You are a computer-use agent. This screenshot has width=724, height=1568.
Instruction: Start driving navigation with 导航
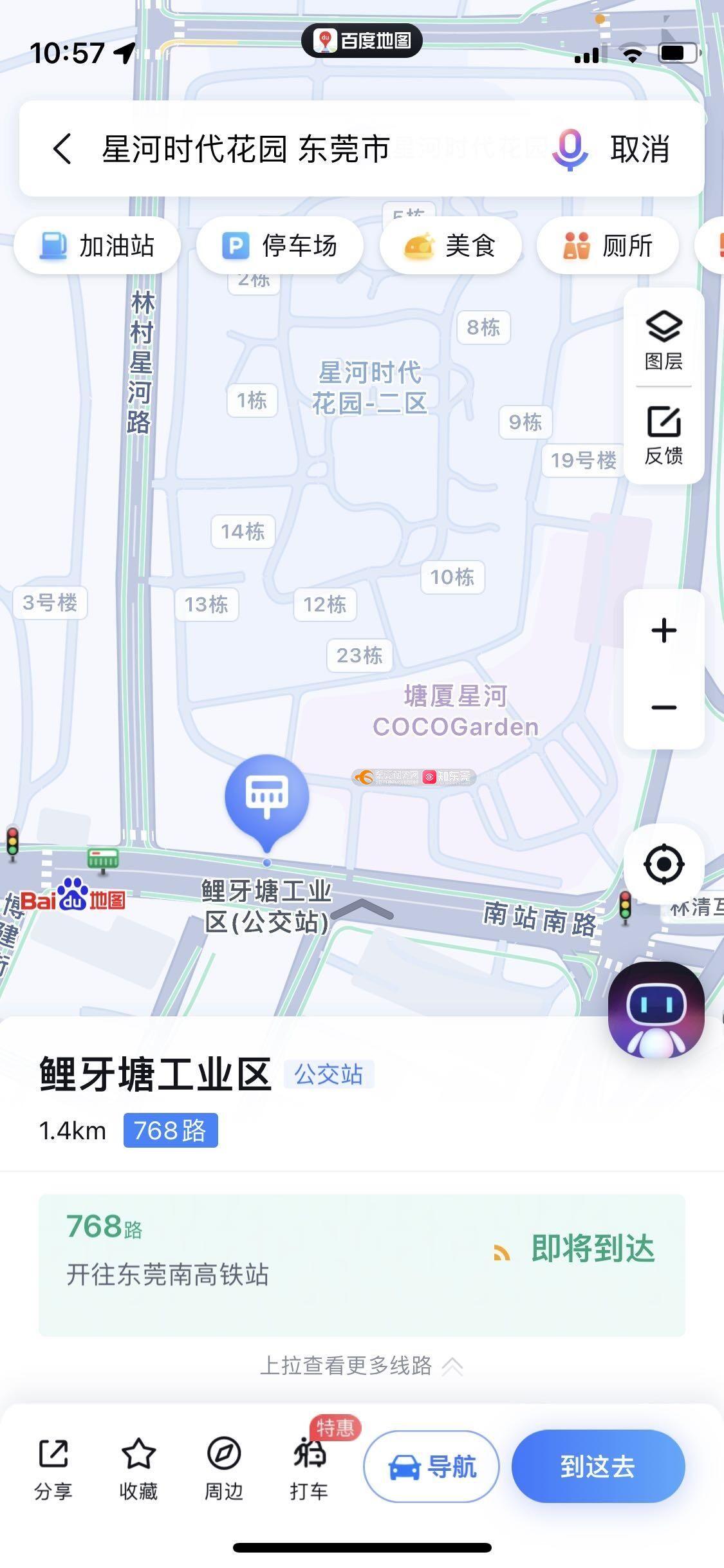431,1467
